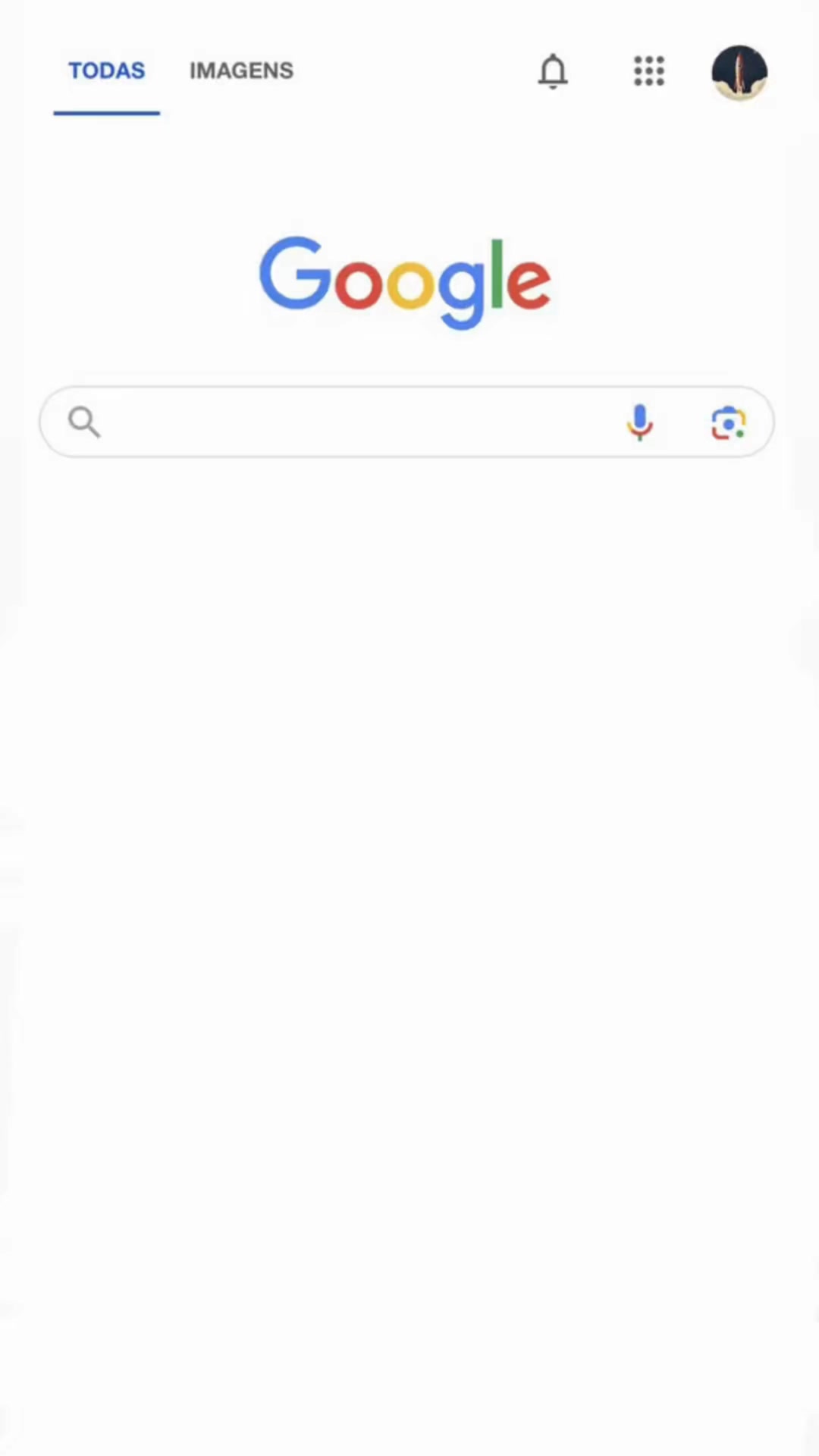The image size is (819, 1456).
Task: Tap the Google search field
Action: [x=406, y=422]
